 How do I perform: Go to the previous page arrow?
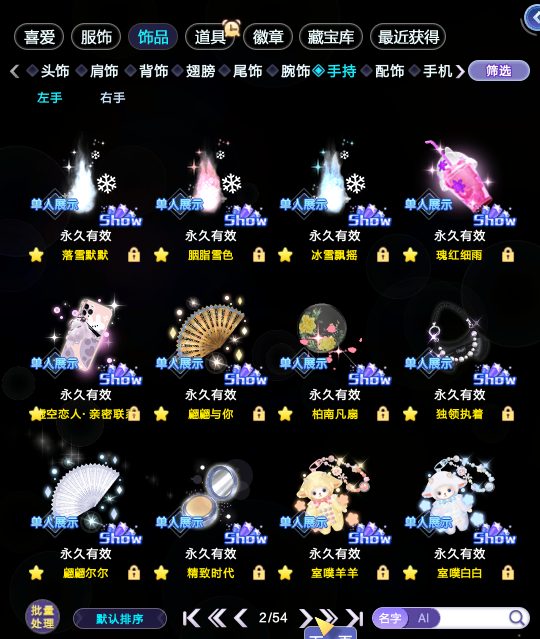pyautogui.click(x=241, y=618)
